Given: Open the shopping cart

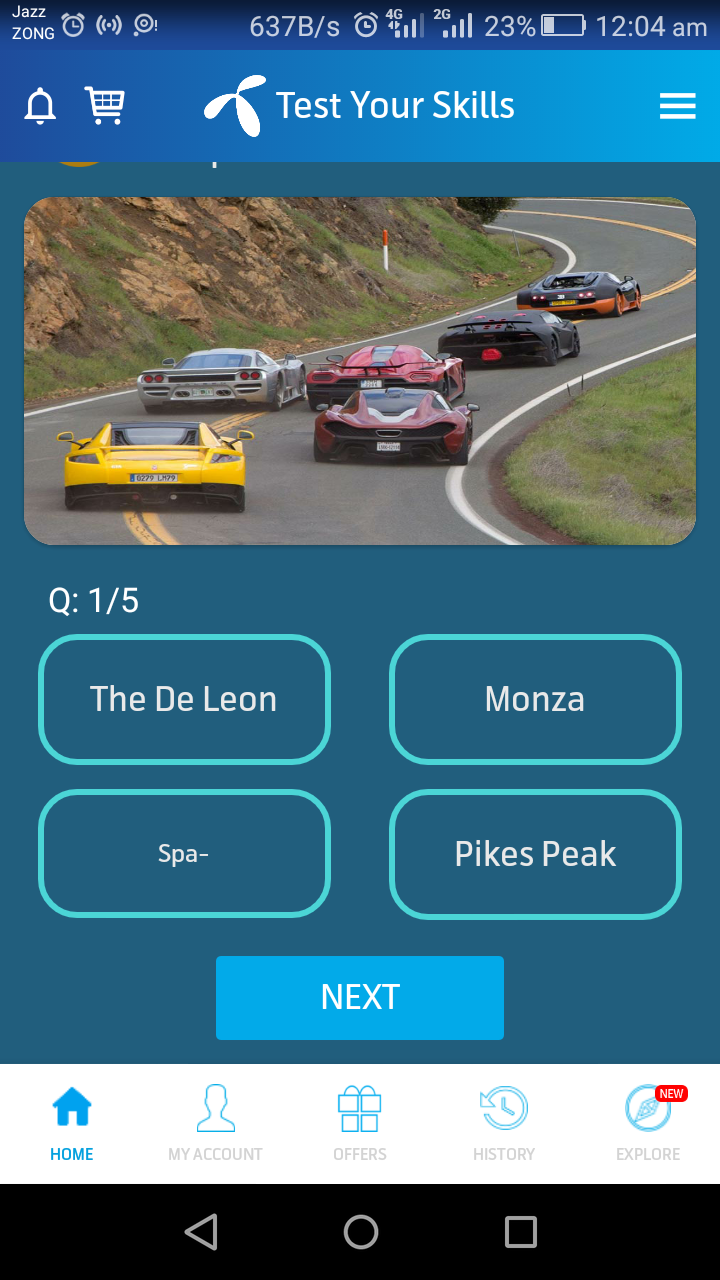Looking at the screenshot, I should tap(104, 105).
